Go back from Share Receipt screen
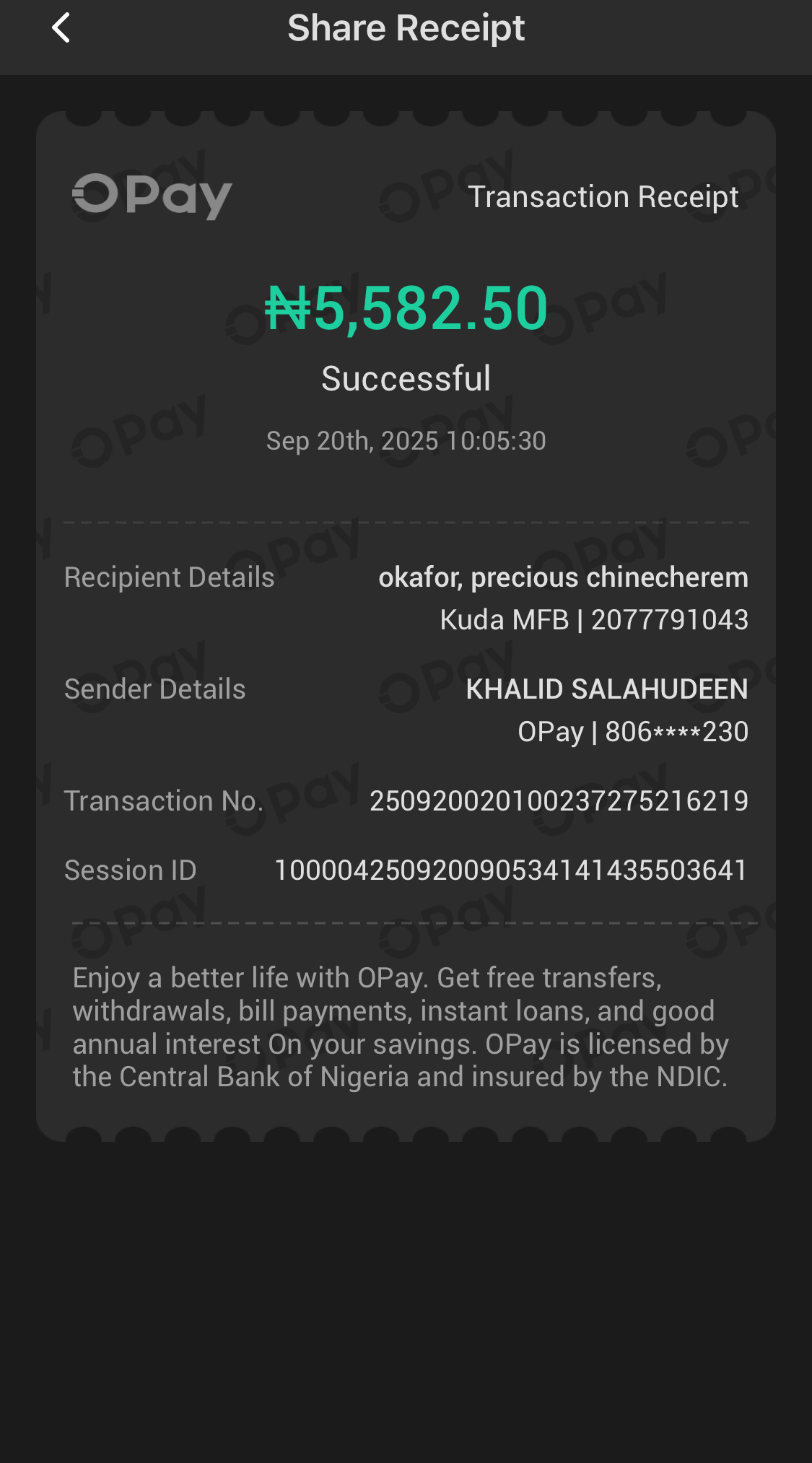The image size is (812, 1463). (61, 29)
